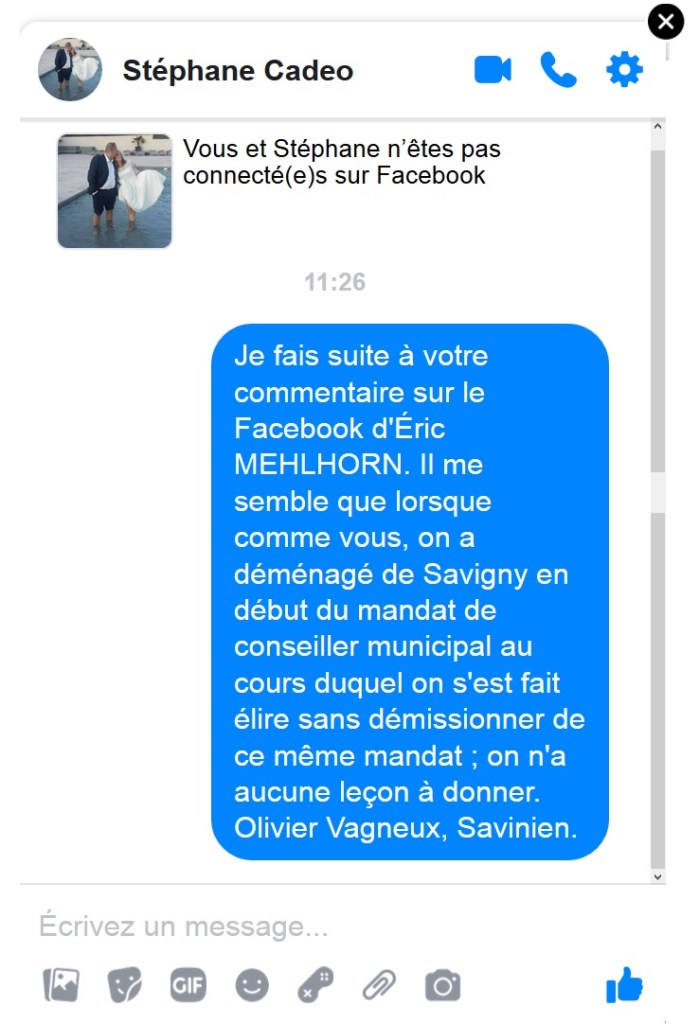Attach a file with the paperclip

point(379,986)
